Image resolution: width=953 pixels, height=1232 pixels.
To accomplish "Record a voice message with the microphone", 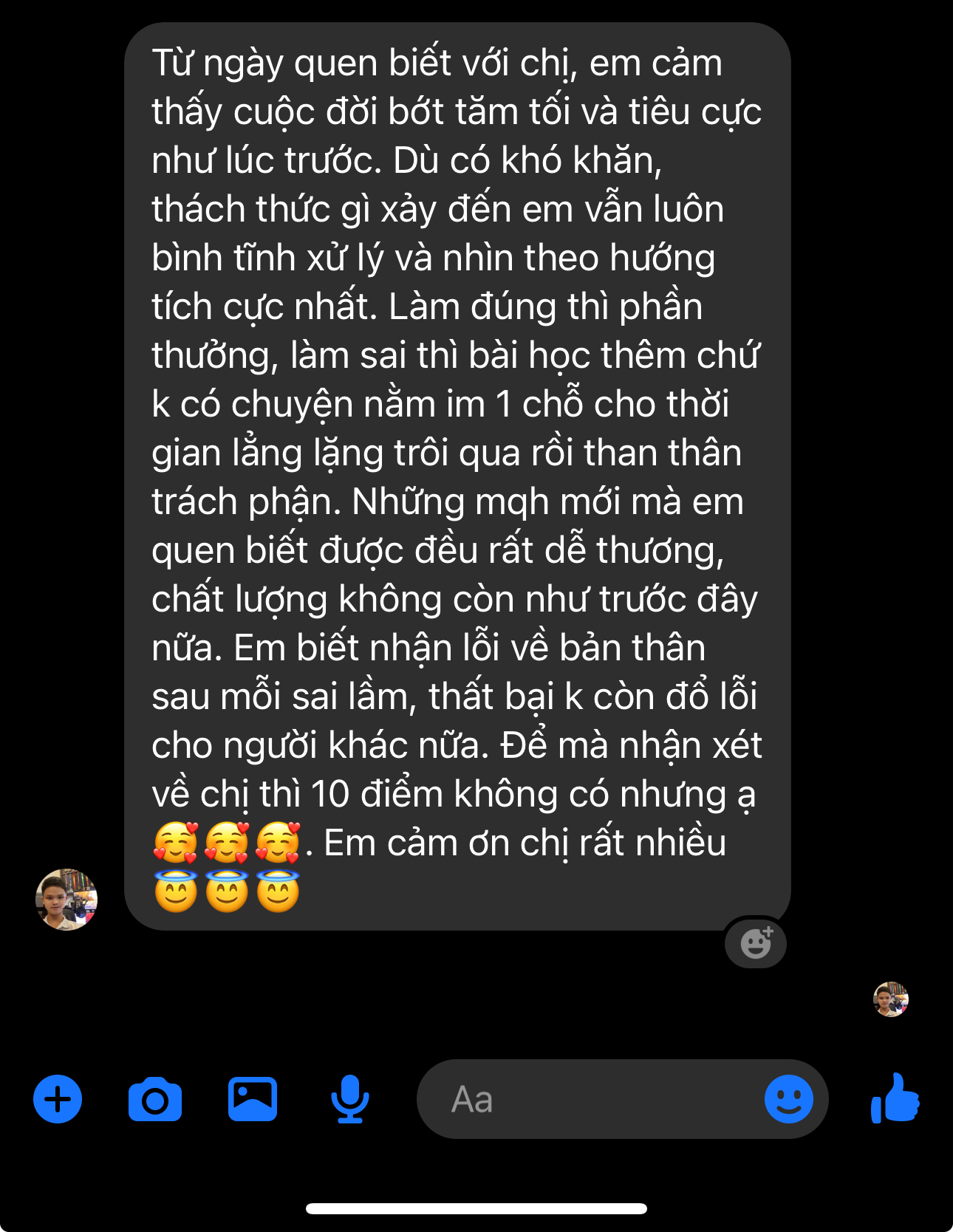I will [x=349, y=1099].
